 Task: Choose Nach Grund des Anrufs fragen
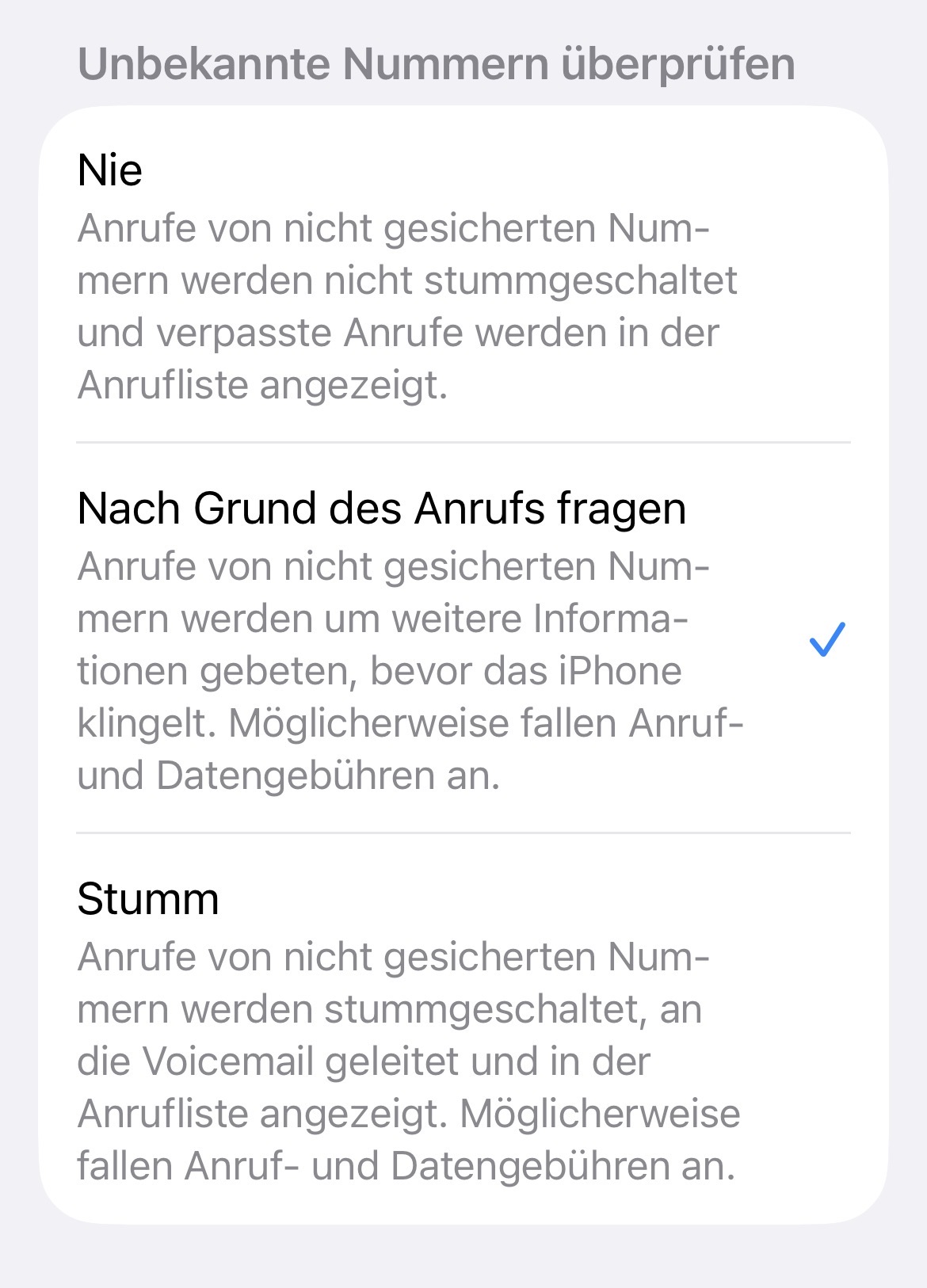463,638
